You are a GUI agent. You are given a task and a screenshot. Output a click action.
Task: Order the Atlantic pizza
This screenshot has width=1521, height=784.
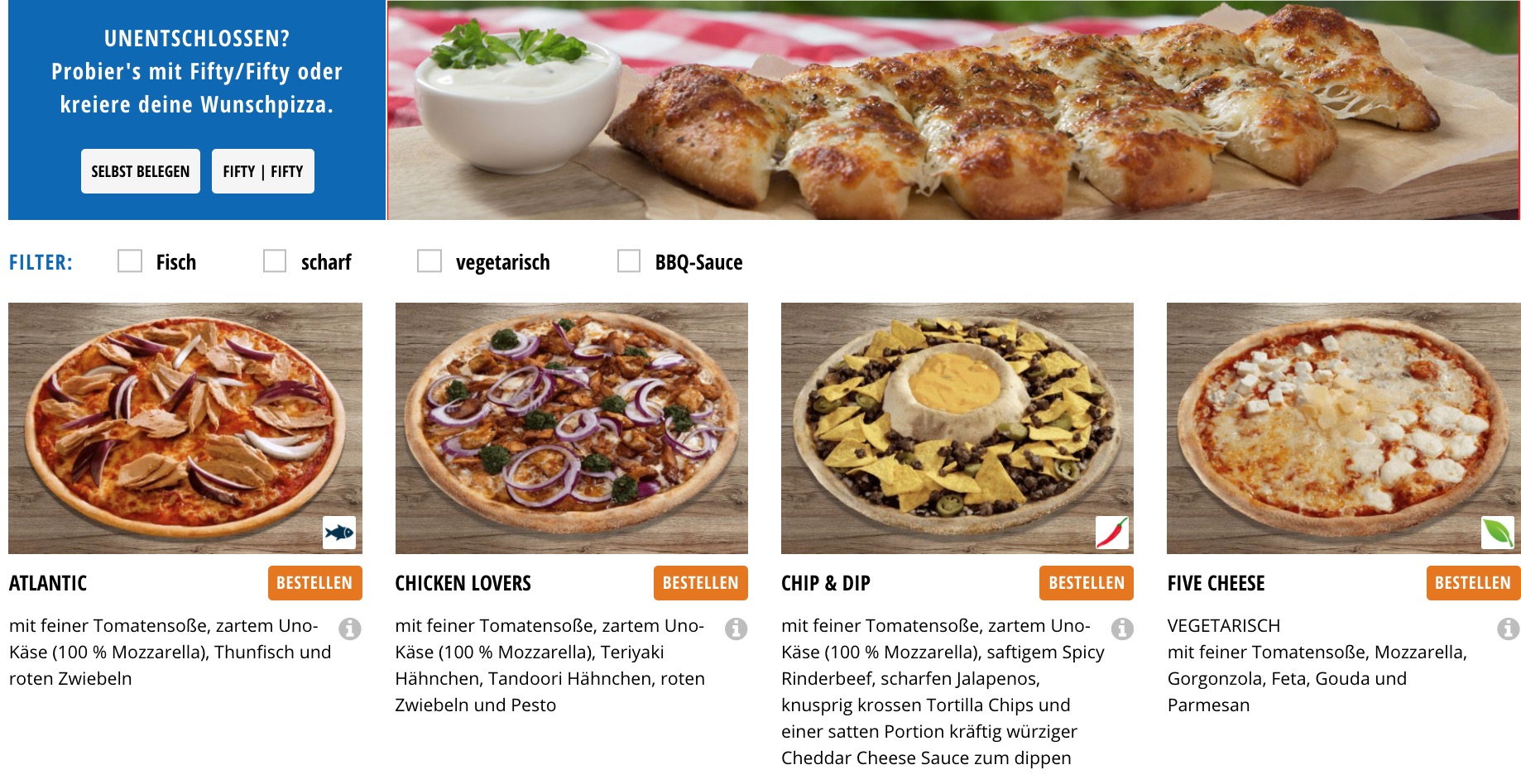[314, 583]
